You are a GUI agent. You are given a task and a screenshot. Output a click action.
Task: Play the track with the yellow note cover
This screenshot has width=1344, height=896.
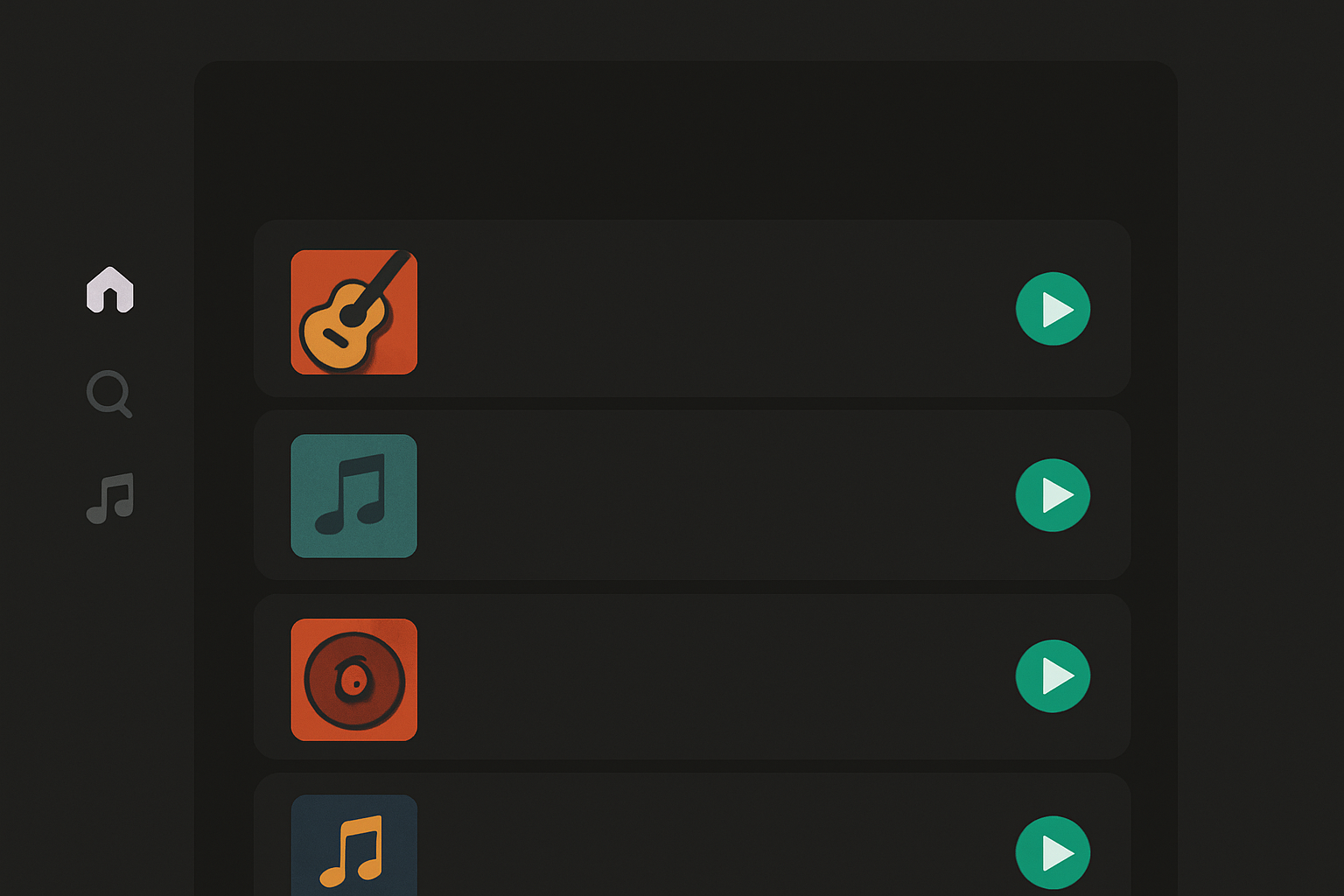pyautogui.click(x=1053, y=852)
